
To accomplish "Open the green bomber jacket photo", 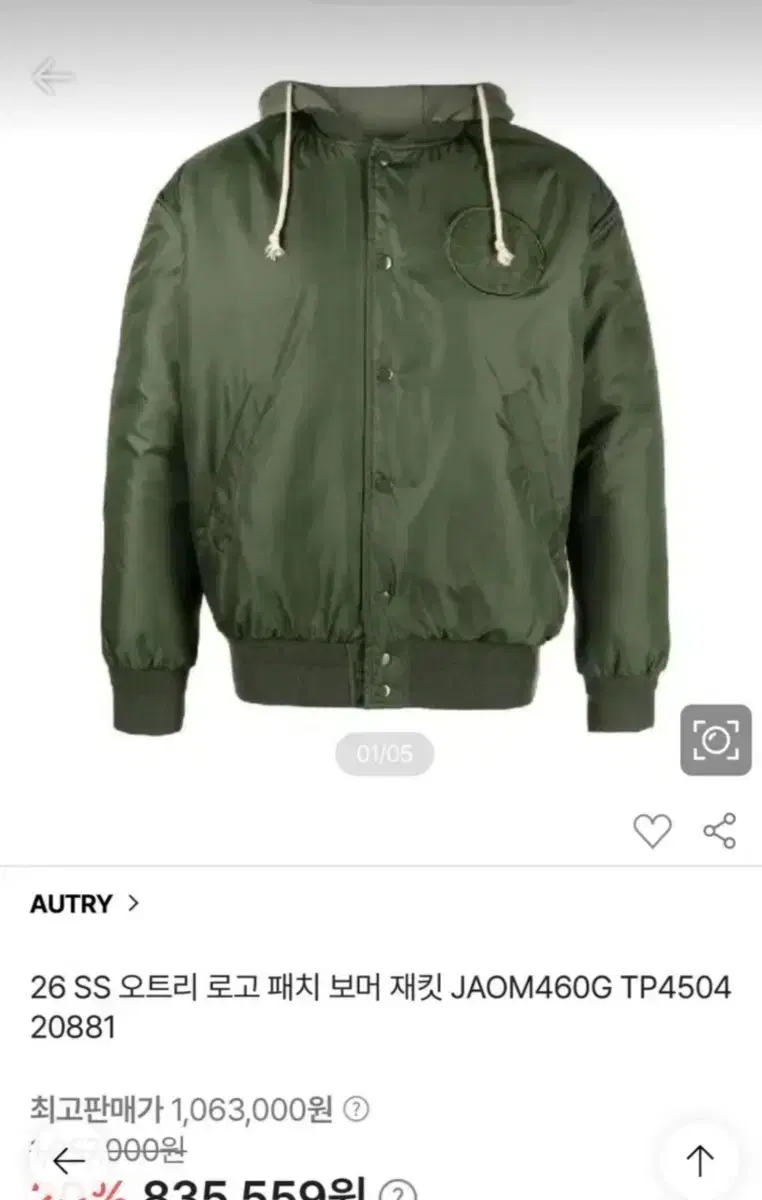I will coord(385,400).
